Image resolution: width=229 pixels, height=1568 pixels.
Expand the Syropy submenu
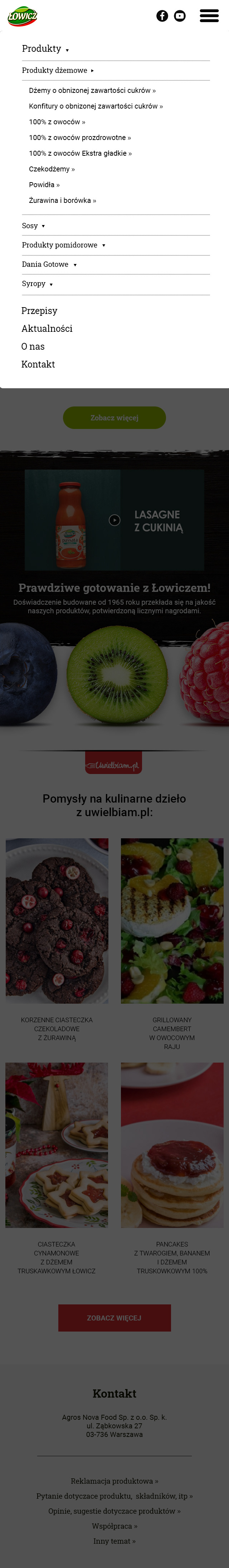pyautogui.click(x=37, y=284)
